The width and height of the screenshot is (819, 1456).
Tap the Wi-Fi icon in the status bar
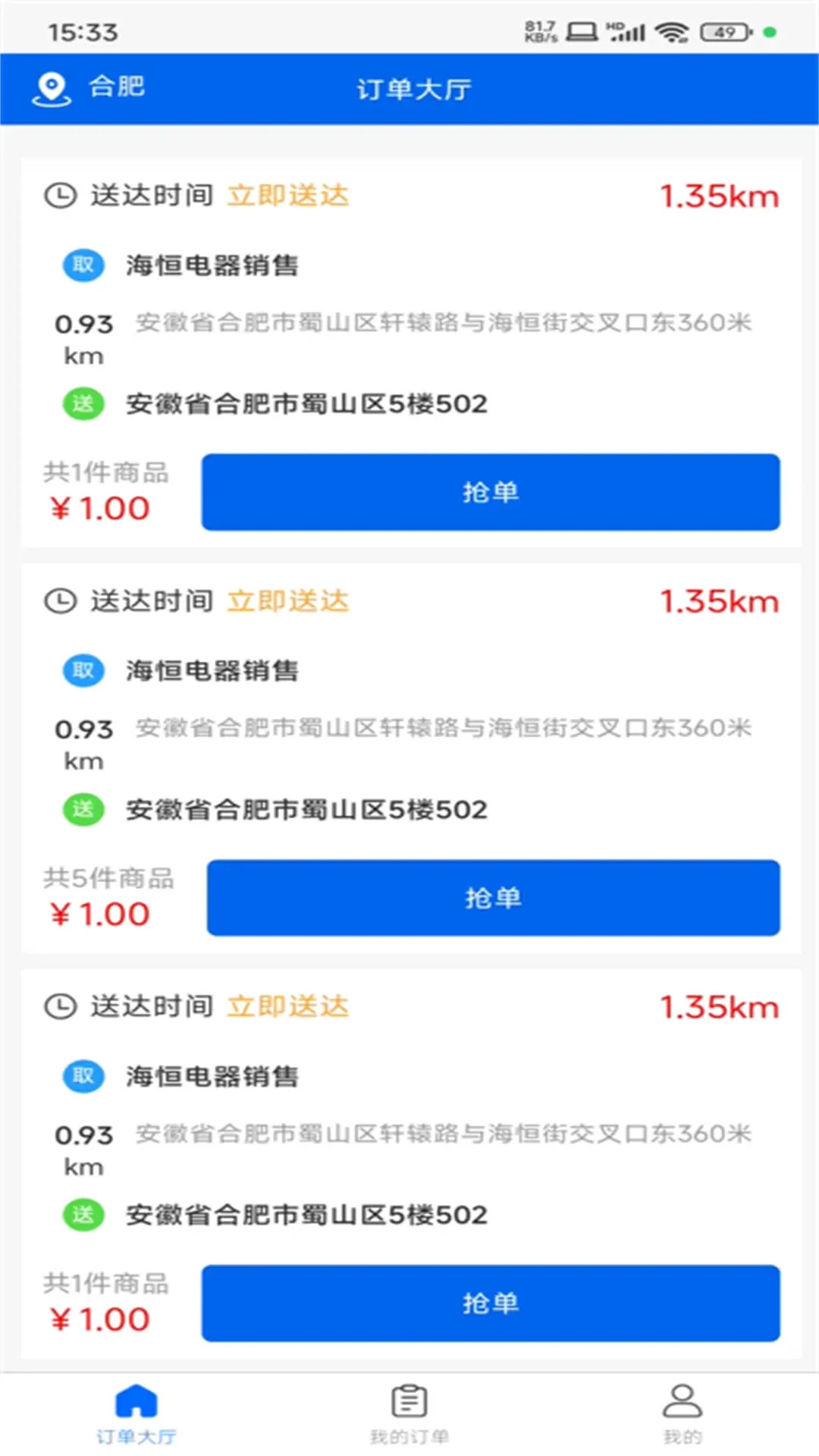[673, 32]
